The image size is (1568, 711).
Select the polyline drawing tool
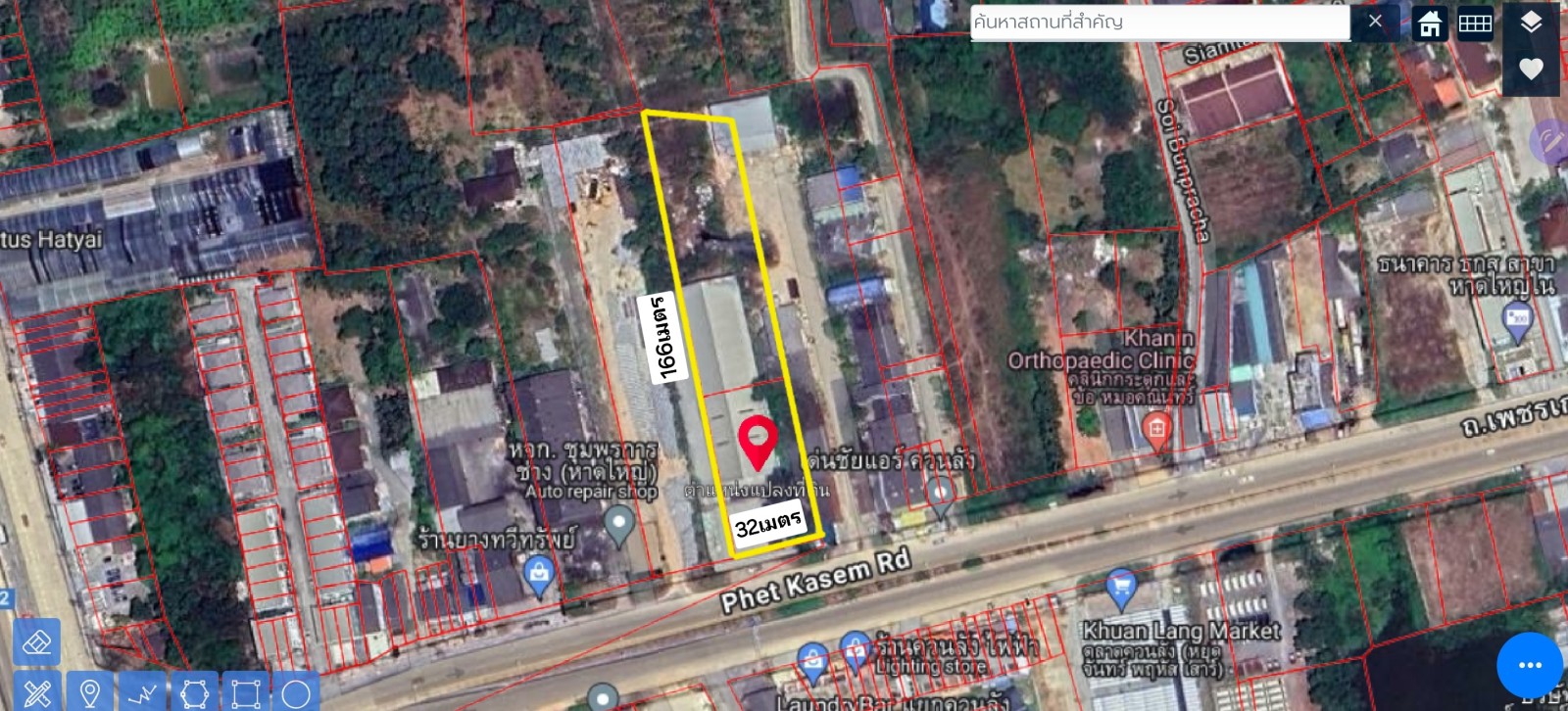pyautogui.click(x=142, y=693)
